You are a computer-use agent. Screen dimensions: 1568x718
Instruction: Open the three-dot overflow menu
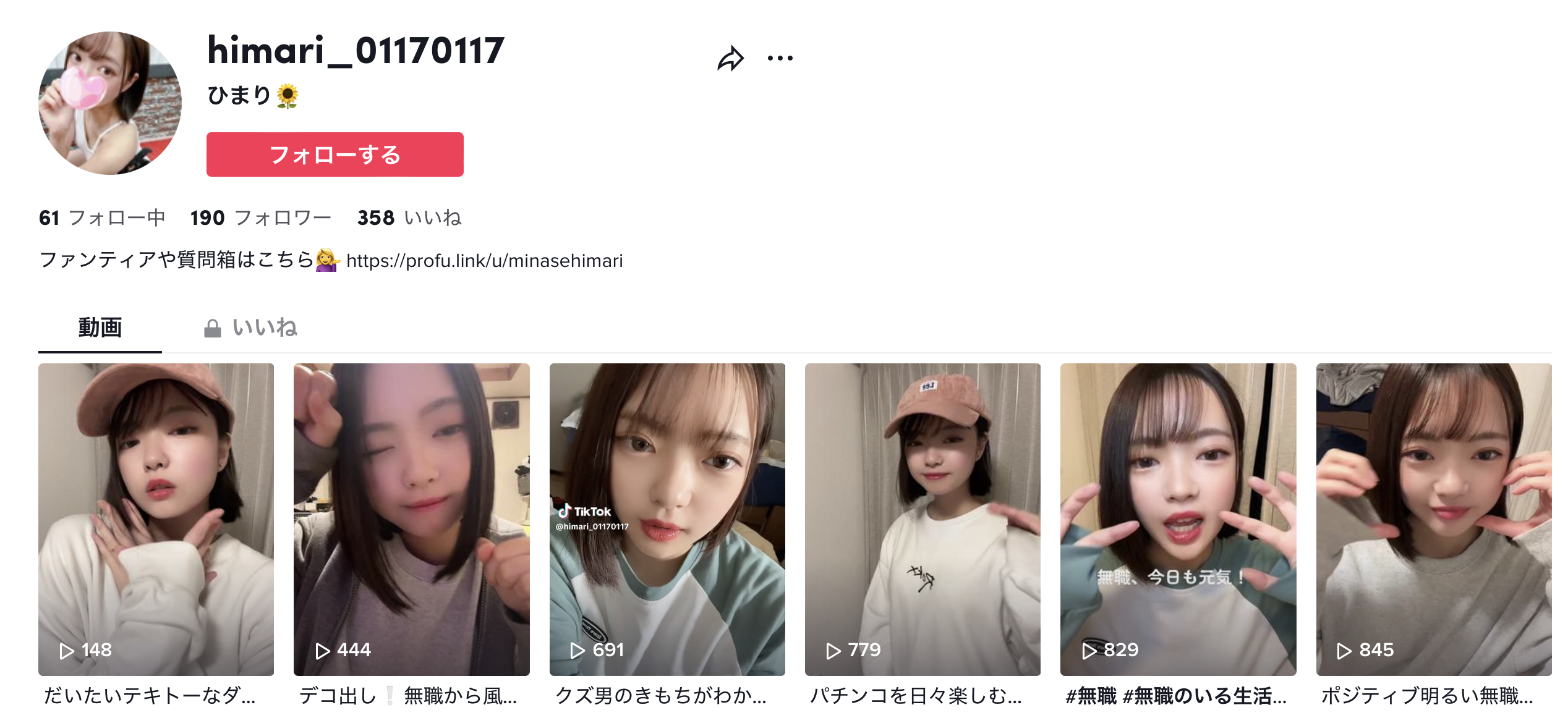pos(780,59)
